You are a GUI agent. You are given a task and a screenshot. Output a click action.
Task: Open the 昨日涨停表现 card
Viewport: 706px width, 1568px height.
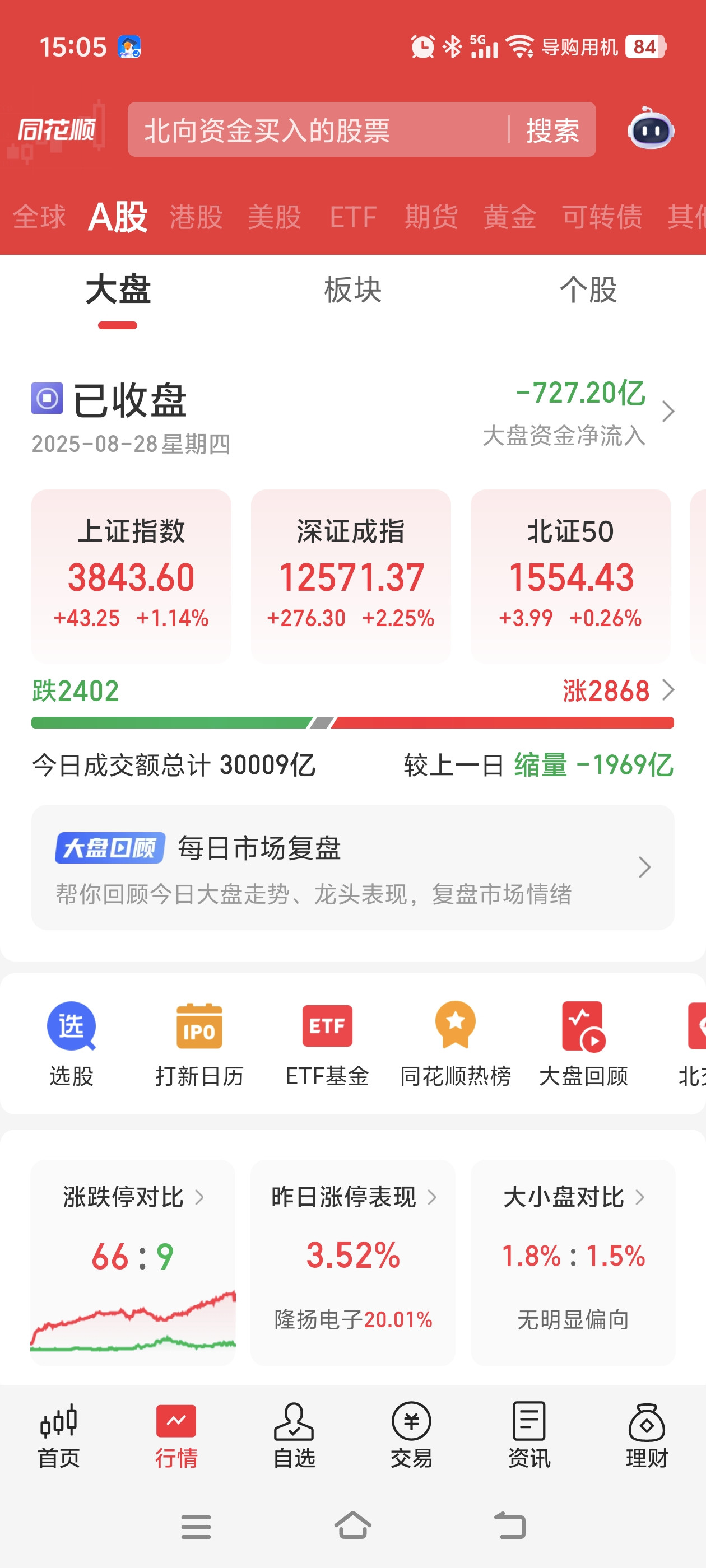352,1261
